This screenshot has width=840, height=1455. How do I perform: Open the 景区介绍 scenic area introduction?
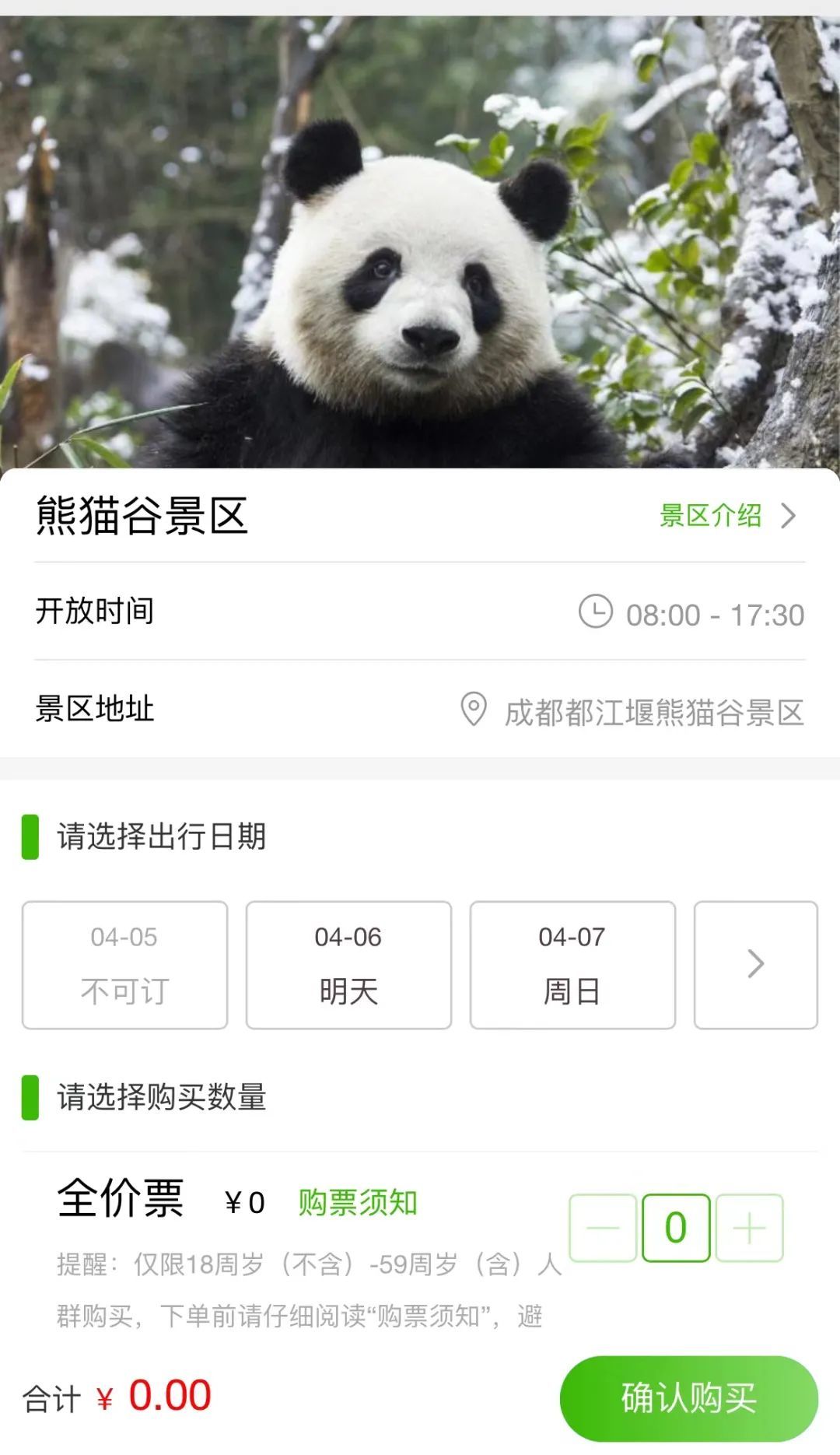click(x=726, y=516)
